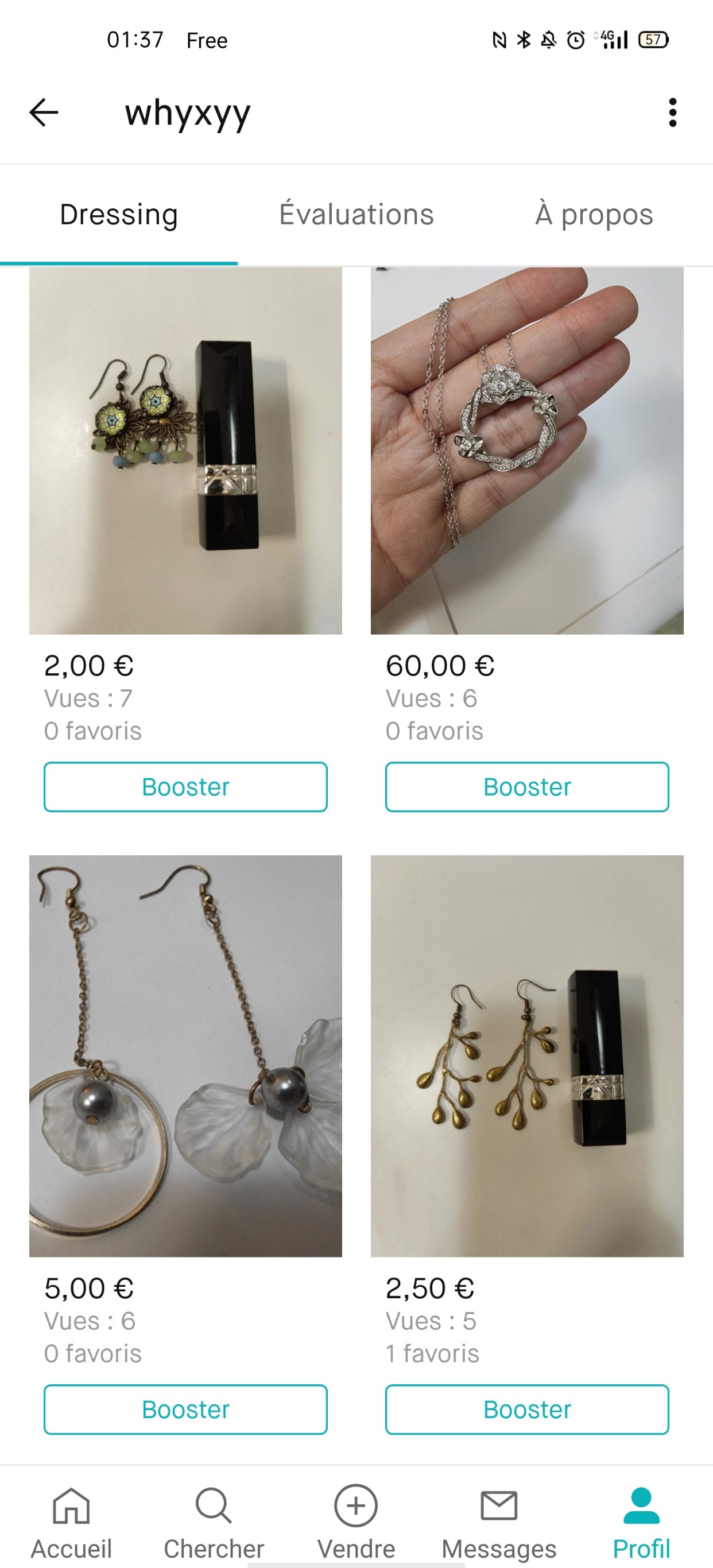
Task: Start a new listing via Vendre
Action: pos(356,1522)
